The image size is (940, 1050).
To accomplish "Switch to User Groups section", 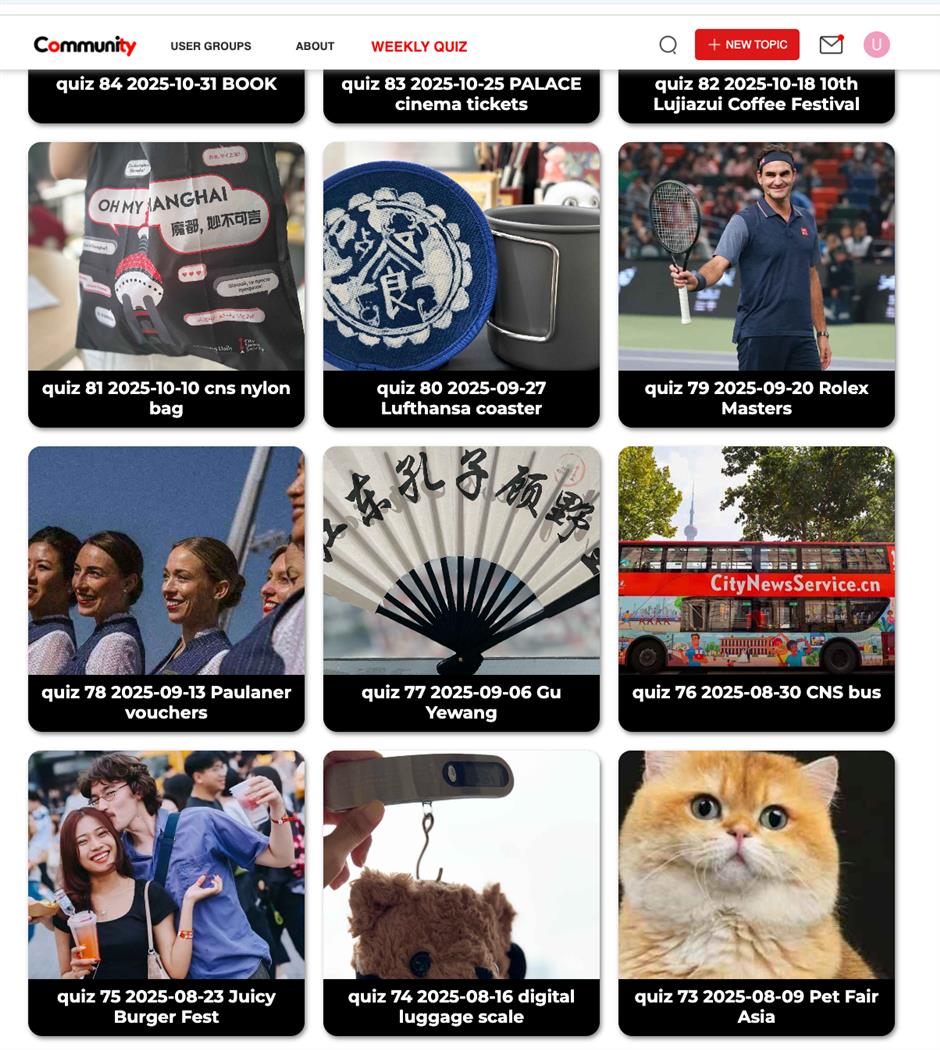I will 211,46.
